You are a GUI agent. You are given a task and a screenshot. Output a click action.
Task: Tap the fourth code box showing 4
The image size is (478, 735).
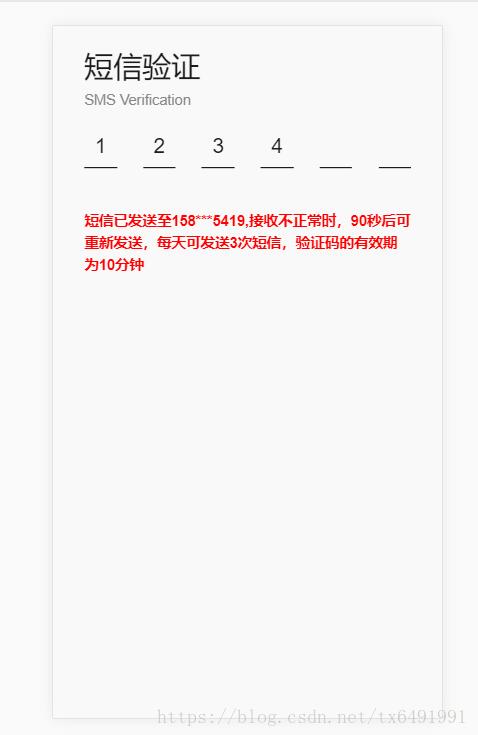pos(277,148)
